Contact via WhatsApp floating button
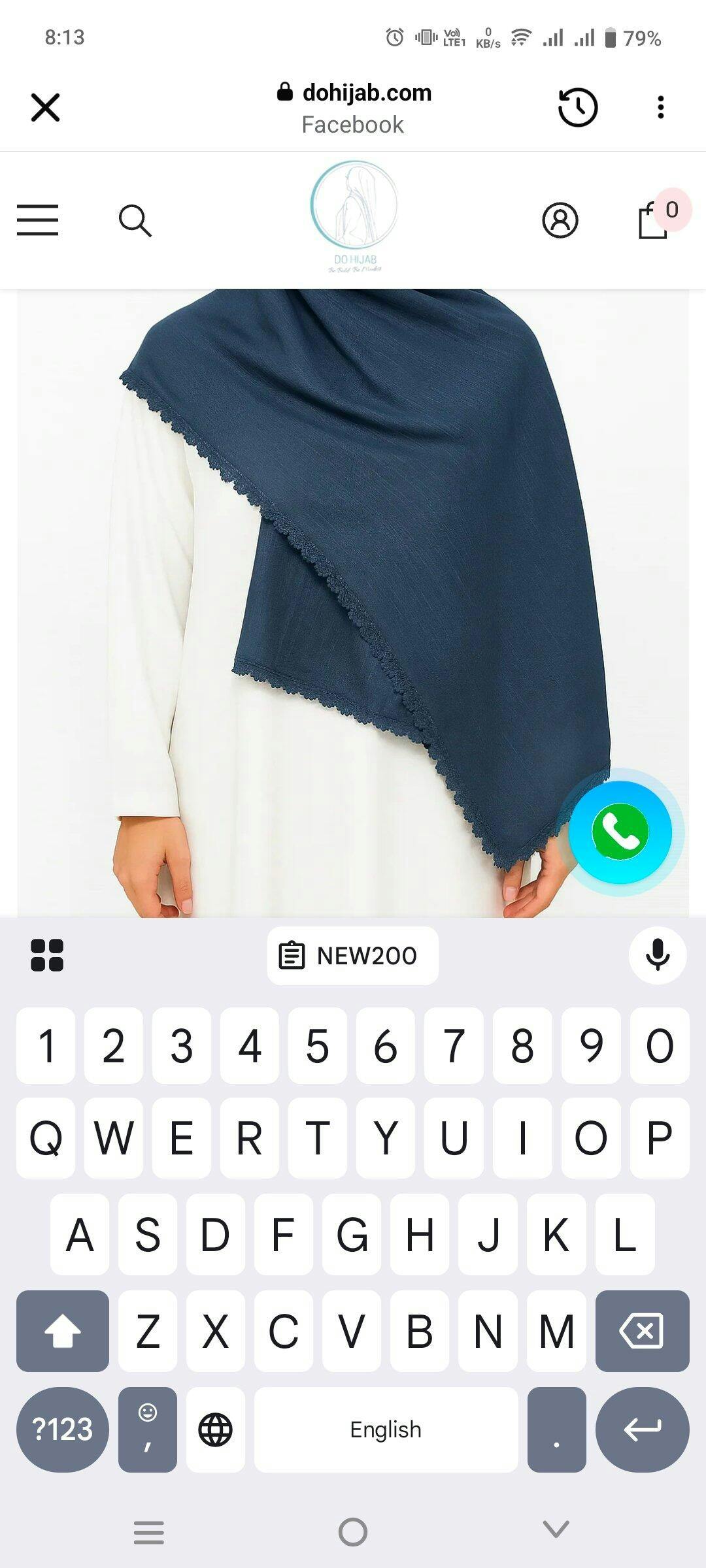The image size is (706, 1568). pos(620,832)
